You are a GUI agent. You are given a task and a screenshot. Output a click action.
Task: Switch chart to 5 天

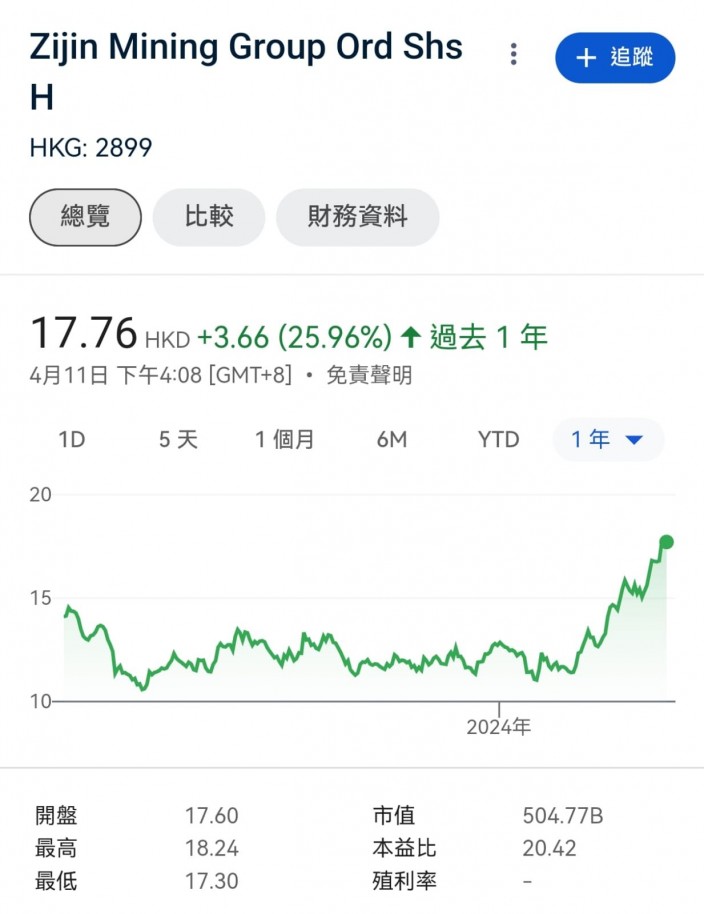[178, 440]
